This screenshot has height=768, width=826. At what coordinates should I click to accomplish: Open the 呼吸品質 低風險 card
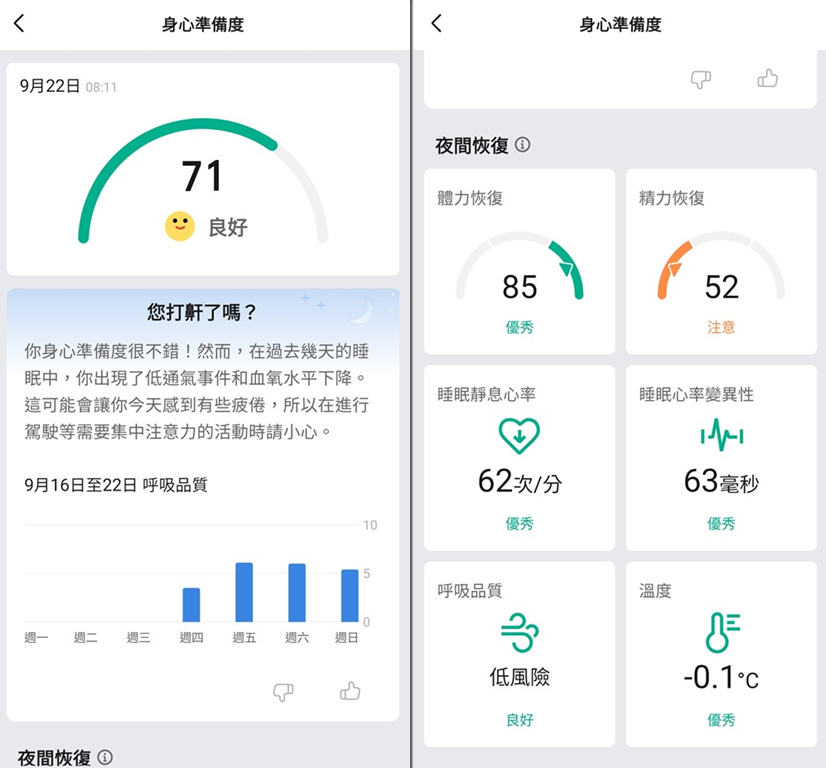[x=519, y=654]
